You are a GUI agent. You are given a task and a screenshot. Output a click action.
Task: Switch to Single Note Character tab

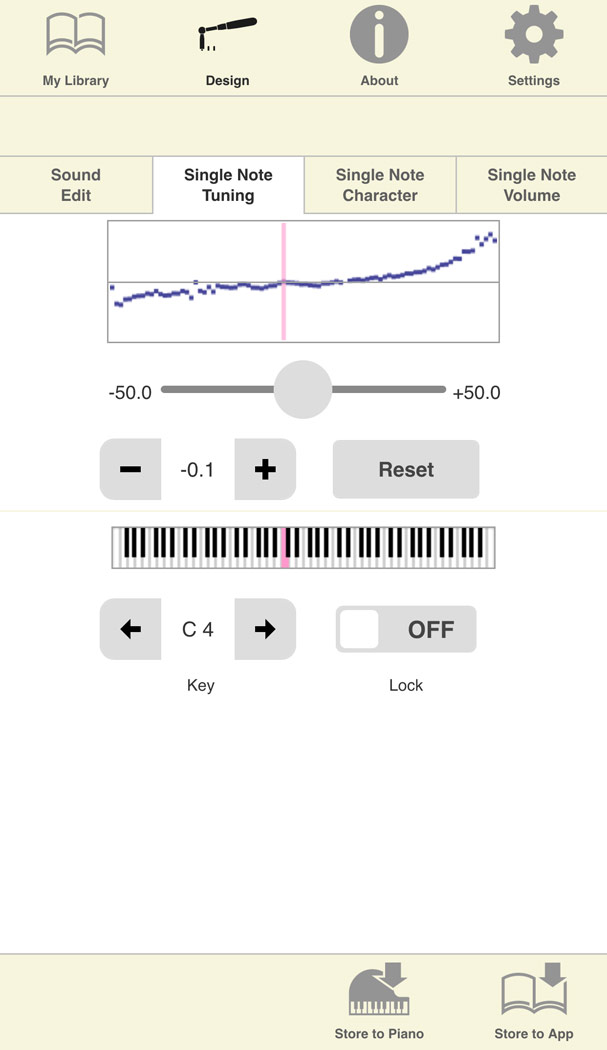click(x=380, y=185)
